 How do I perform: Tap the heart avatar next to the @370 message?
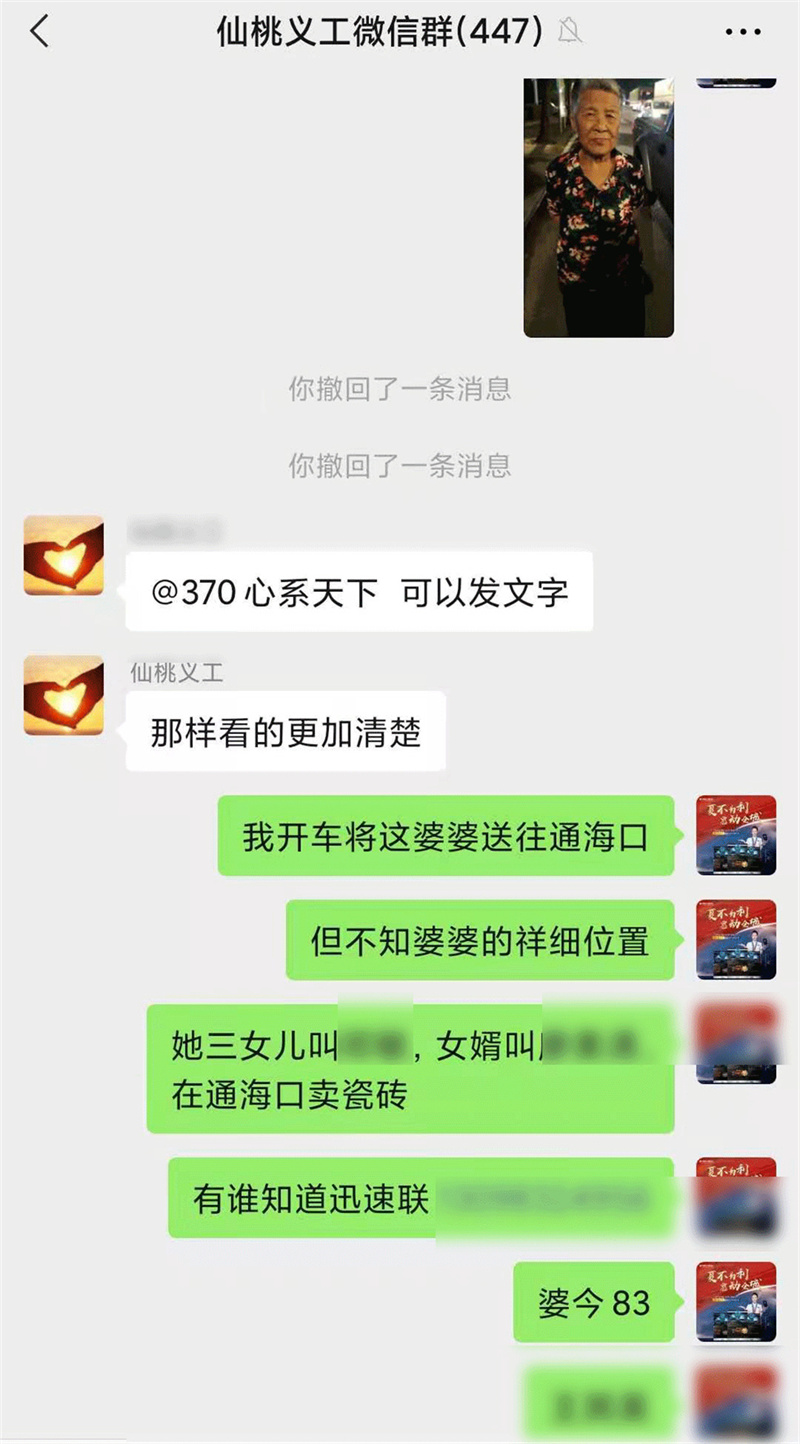pyautogui.click(x=64, y=556)
